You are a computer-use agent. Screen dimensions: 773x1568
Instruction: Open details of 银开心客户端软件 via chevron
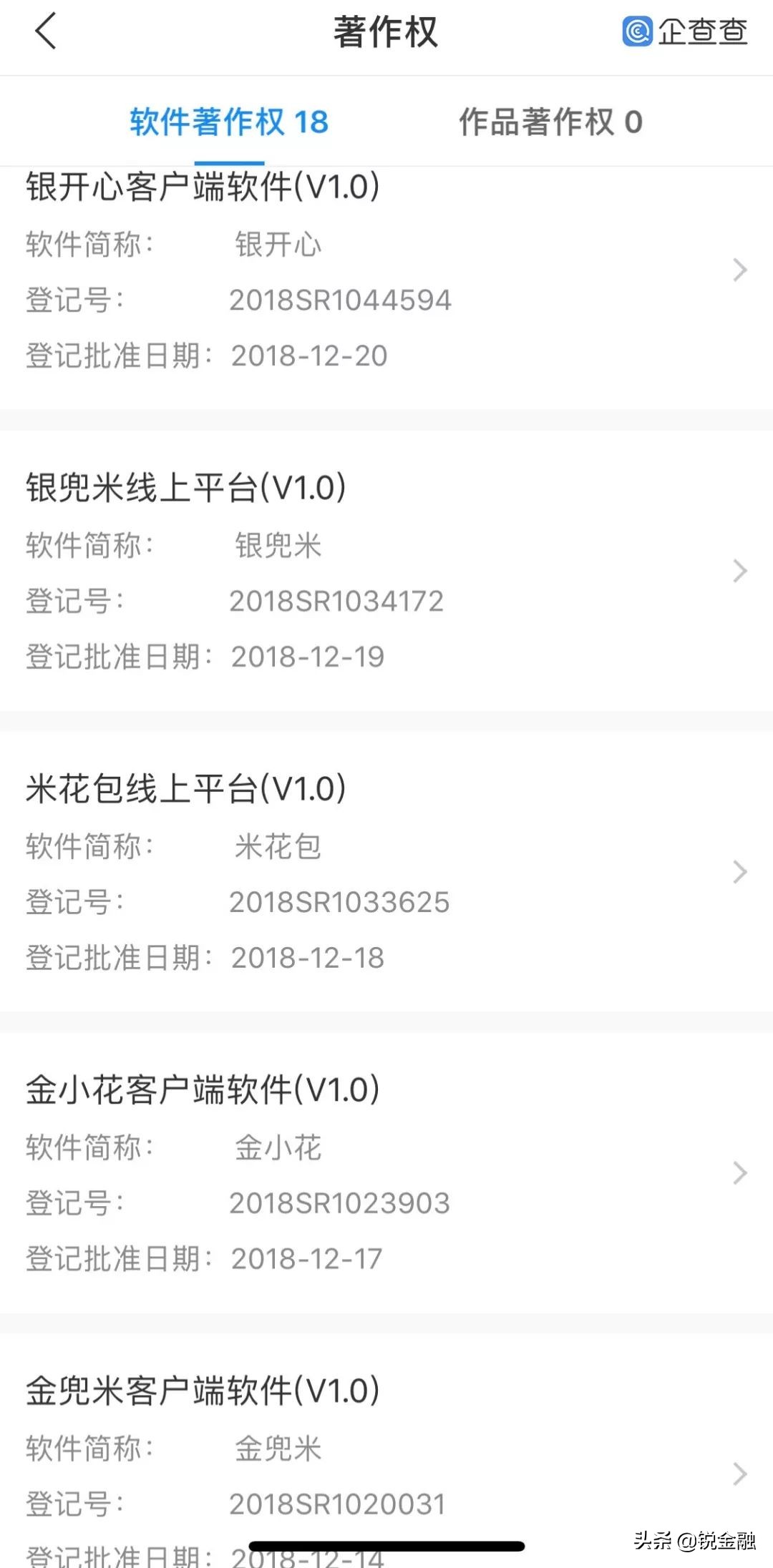pos(739,270)
